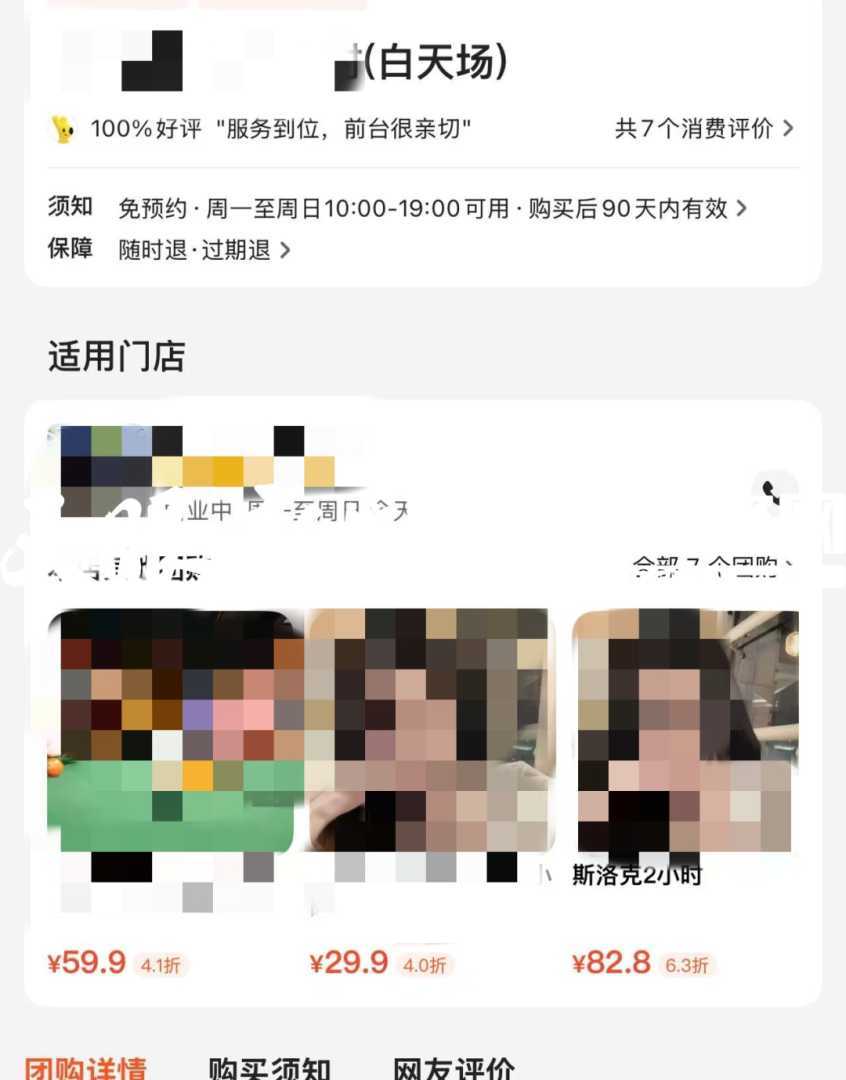Switch to the 网友评价 tab
The width and height of the screenshot is (846, 1080).
point(454,1066)
